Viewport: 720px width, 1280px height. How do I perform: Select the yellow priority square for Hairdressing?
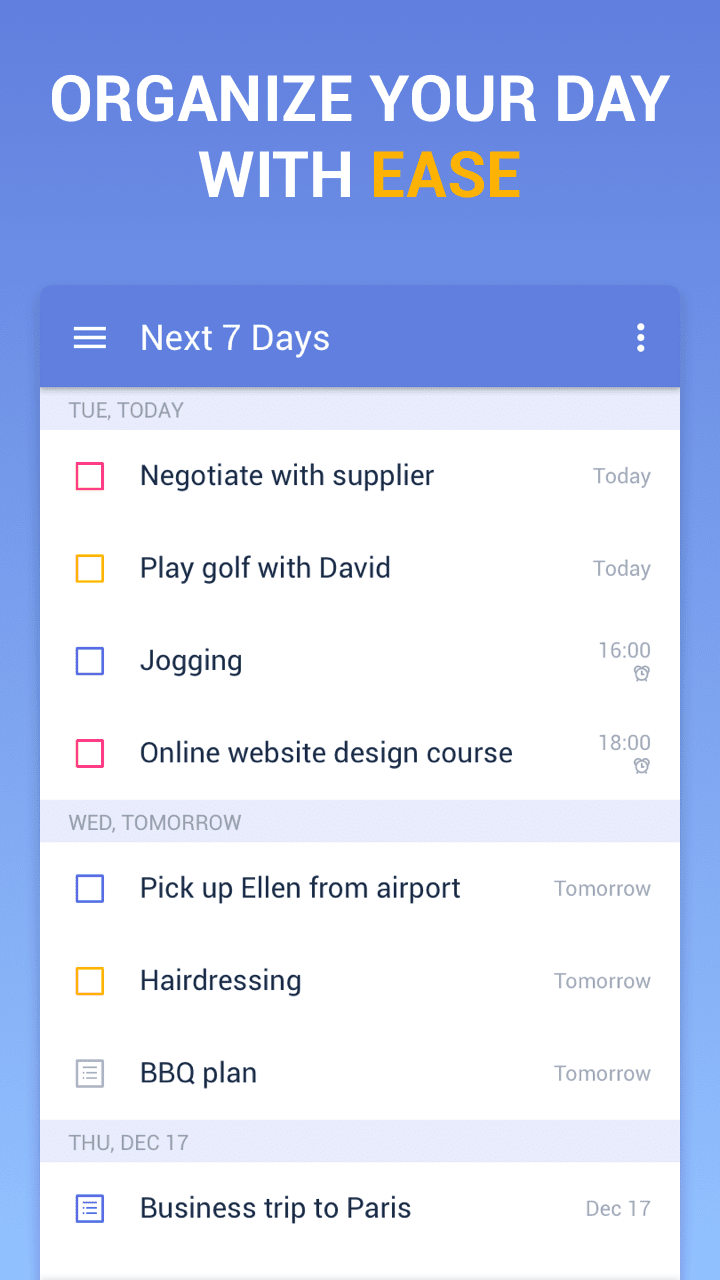point(89,981)
